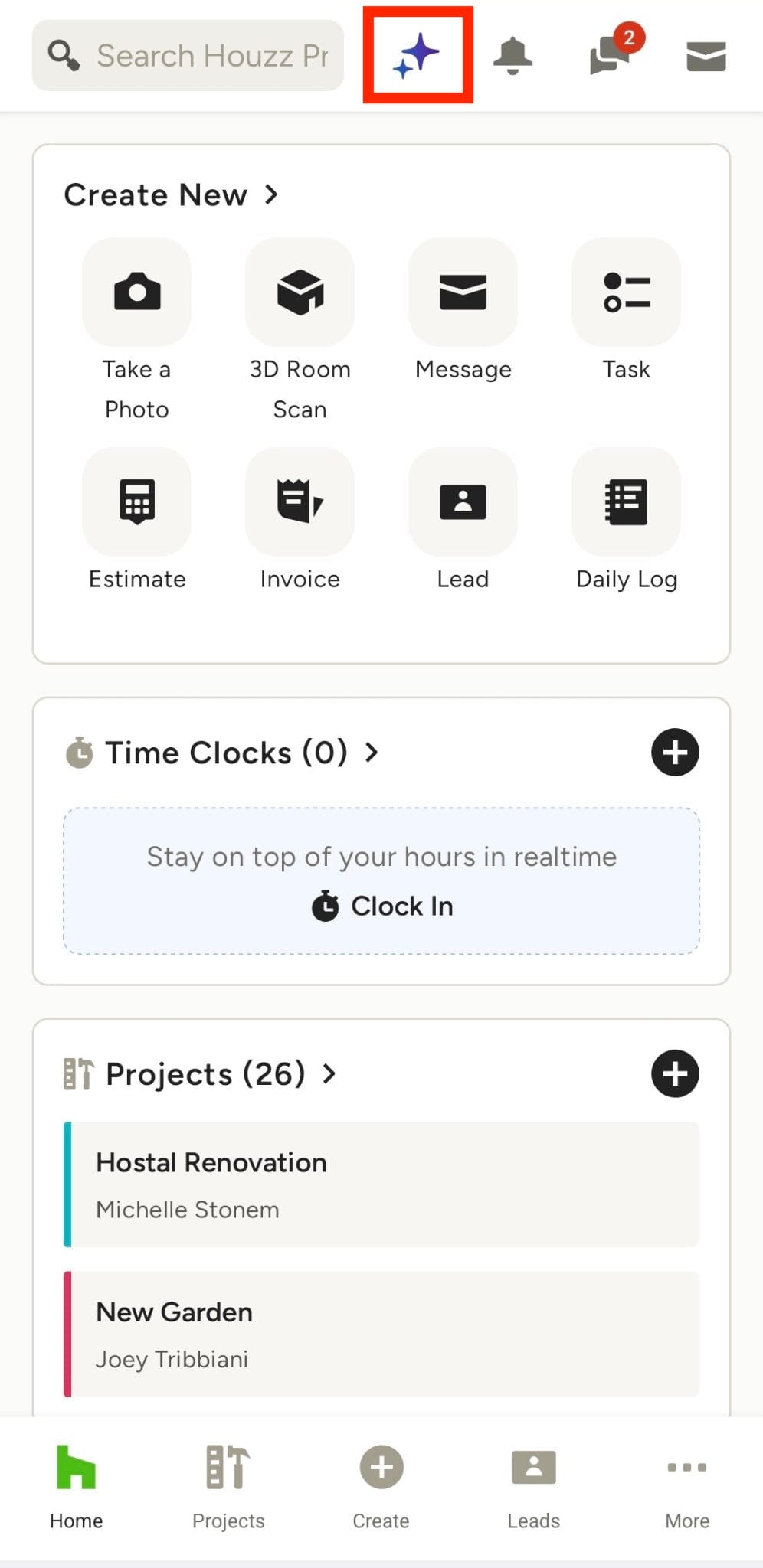The height and width of the screenshot is (1568, 763).
Task: Add a new Daily Log
Action: coord(626,502)
